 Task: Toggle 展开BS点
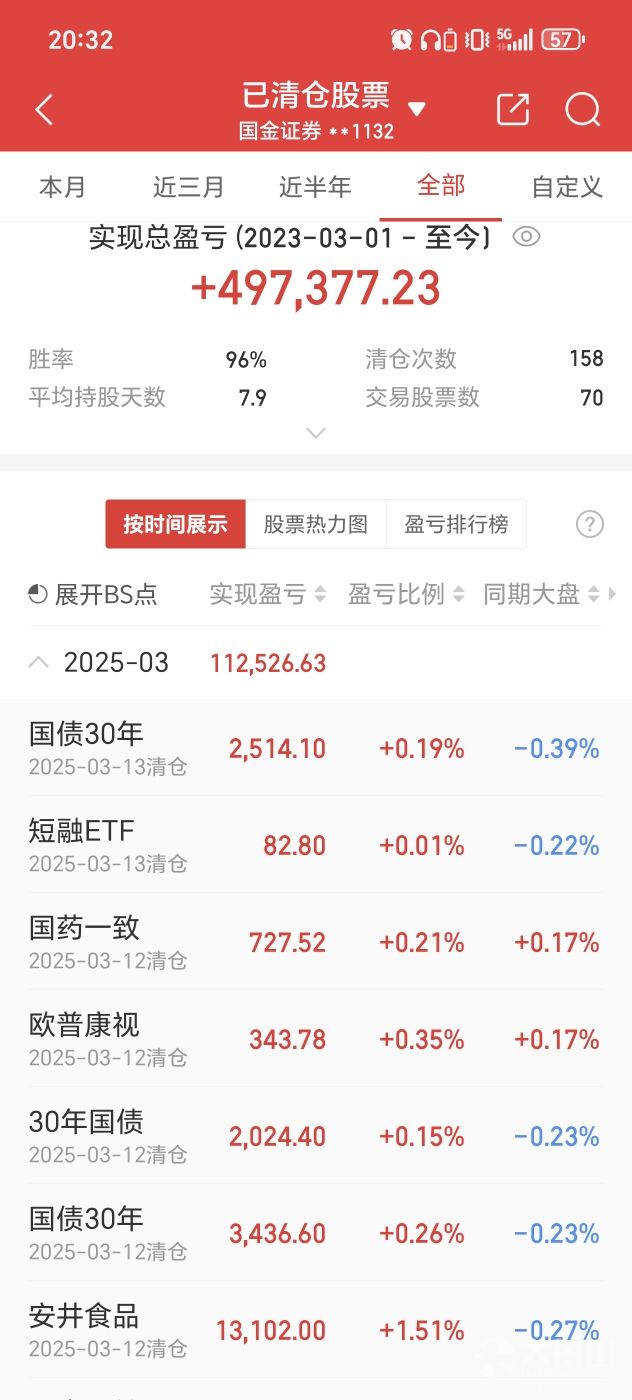point(93,594)
